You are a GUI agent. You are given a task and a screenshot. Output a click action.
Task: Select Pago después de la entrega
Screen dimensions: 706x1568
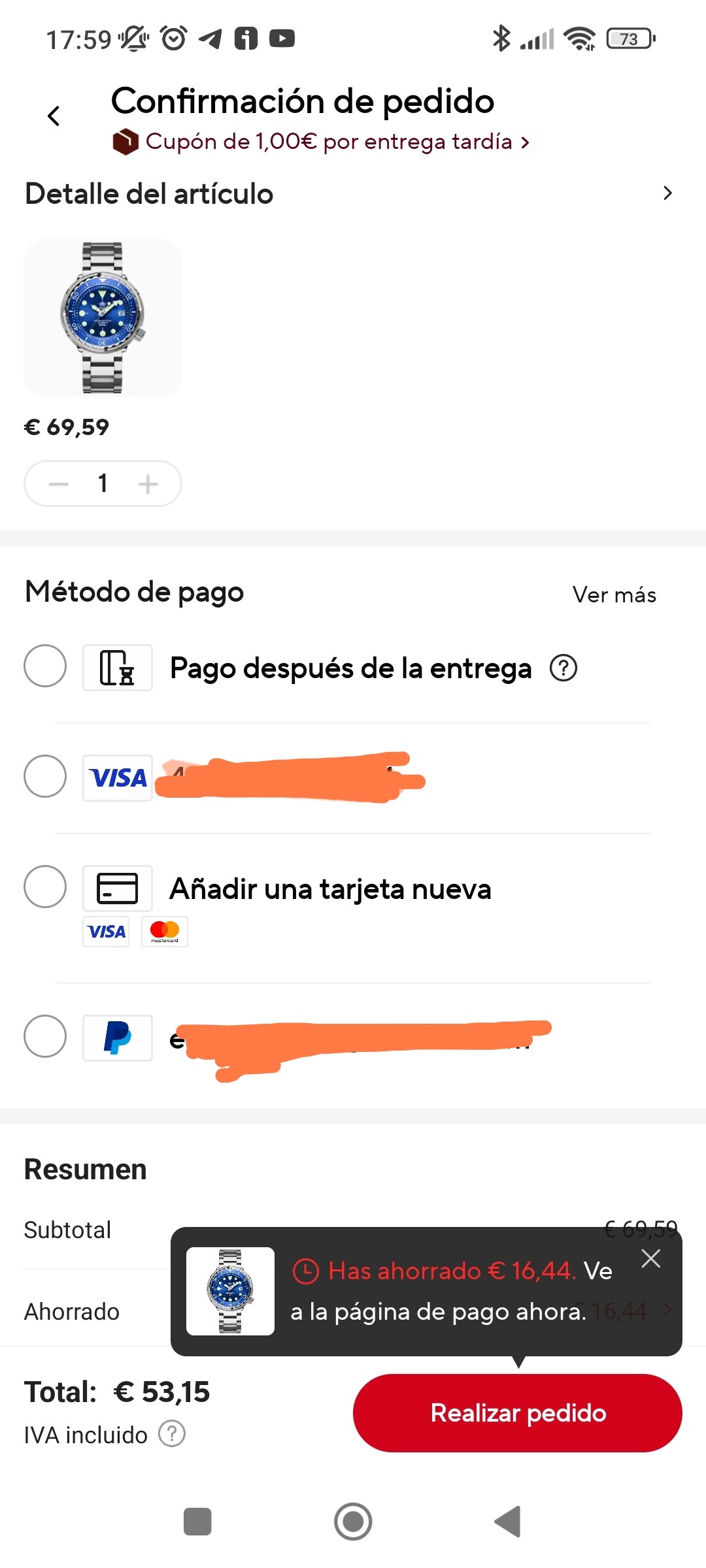point(45,666)
